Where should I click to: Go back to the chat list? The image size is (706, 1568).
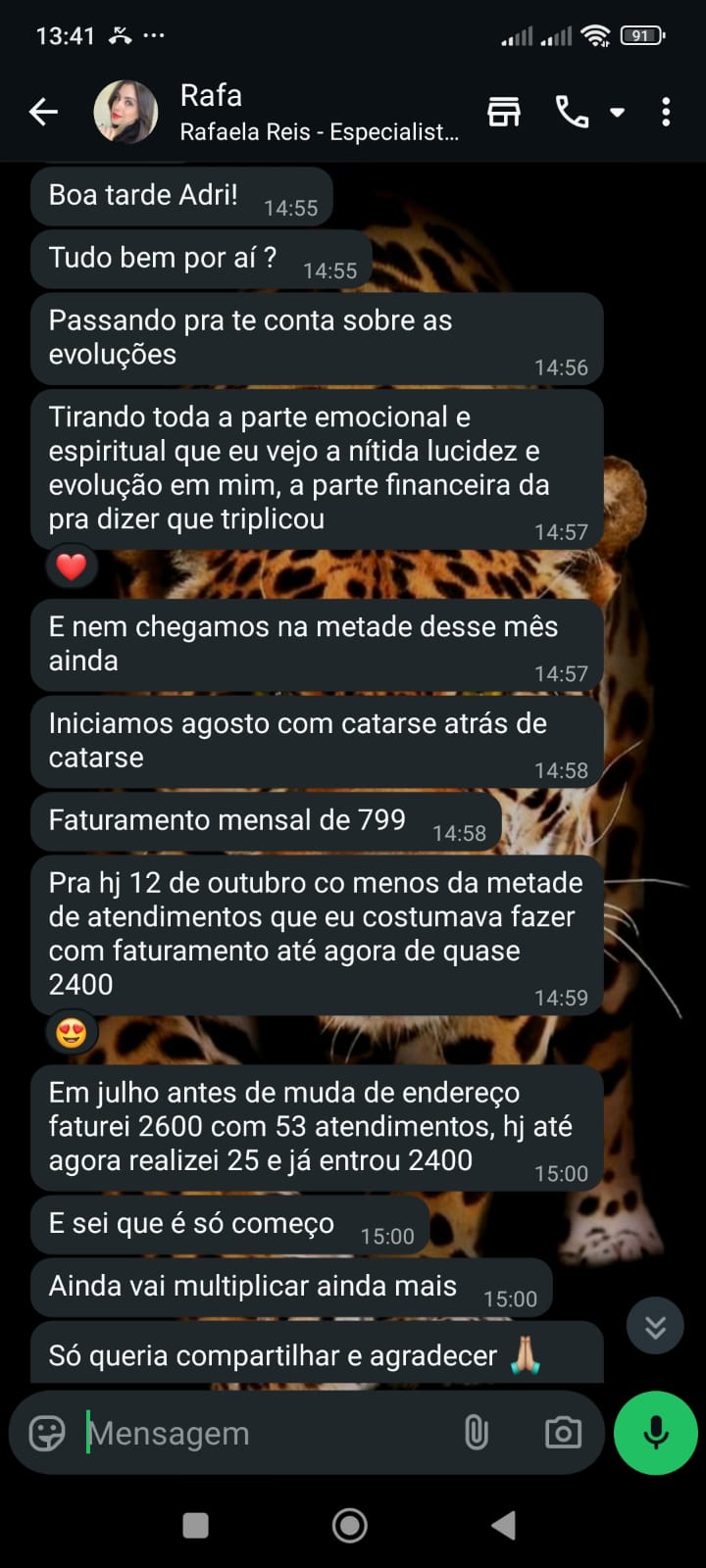click(x=43, y=112)
